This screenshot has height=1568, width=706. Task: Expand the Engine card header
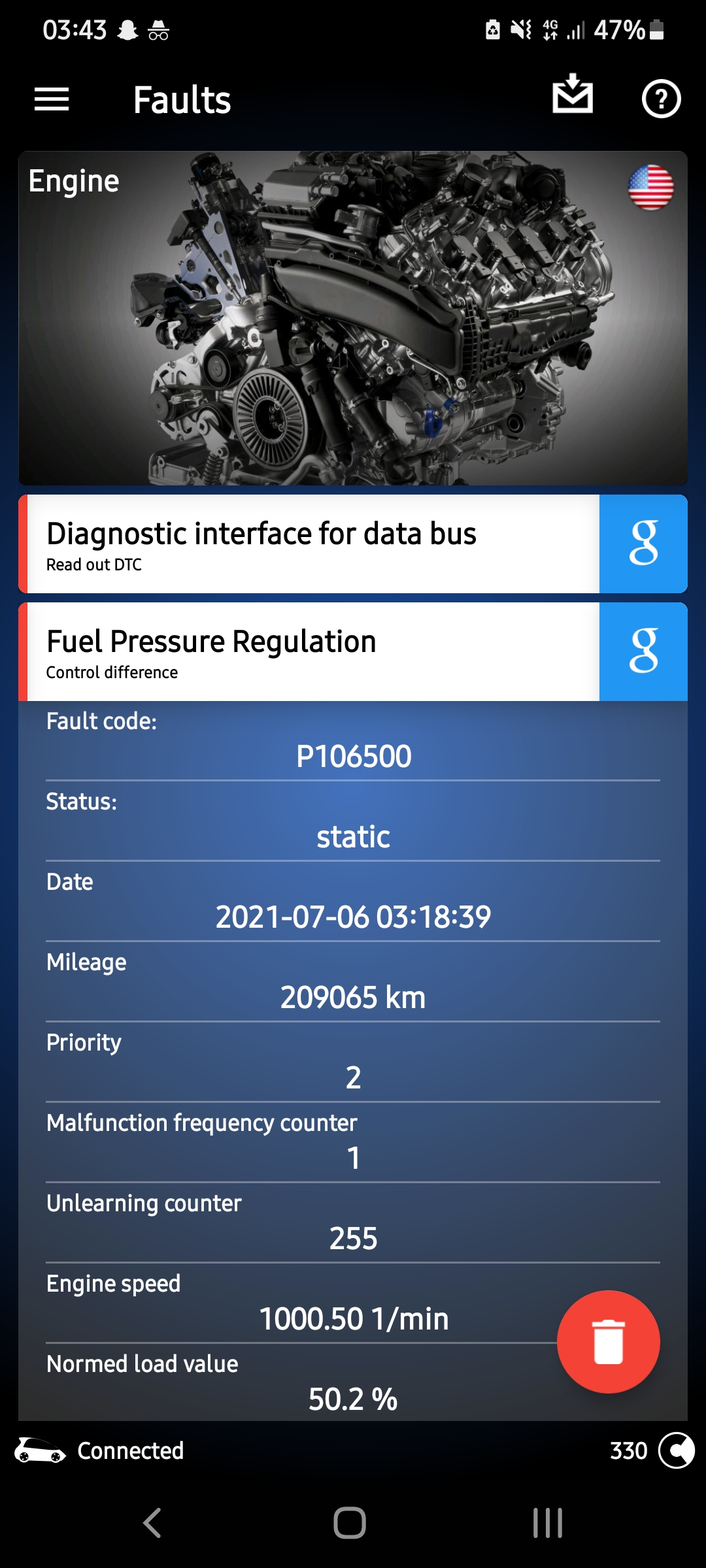[x=353, y=182]
